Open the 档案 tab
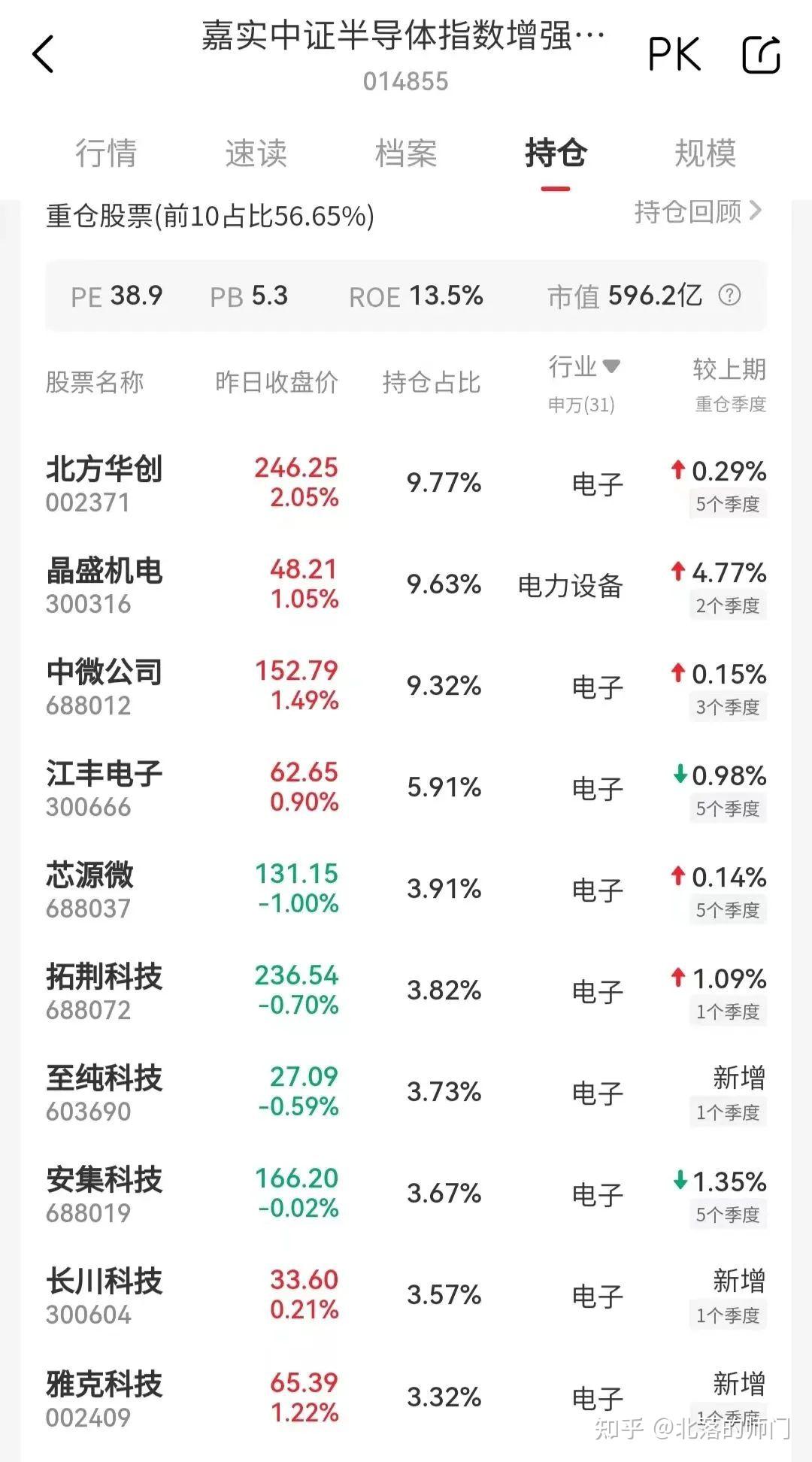812x1462 pixels. [406, 153]
